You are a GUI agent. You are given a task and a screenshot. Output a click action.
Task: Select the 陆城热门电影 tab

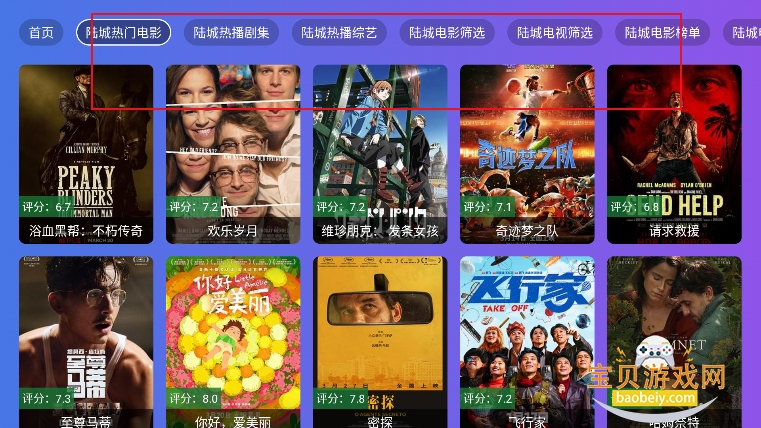123,32
